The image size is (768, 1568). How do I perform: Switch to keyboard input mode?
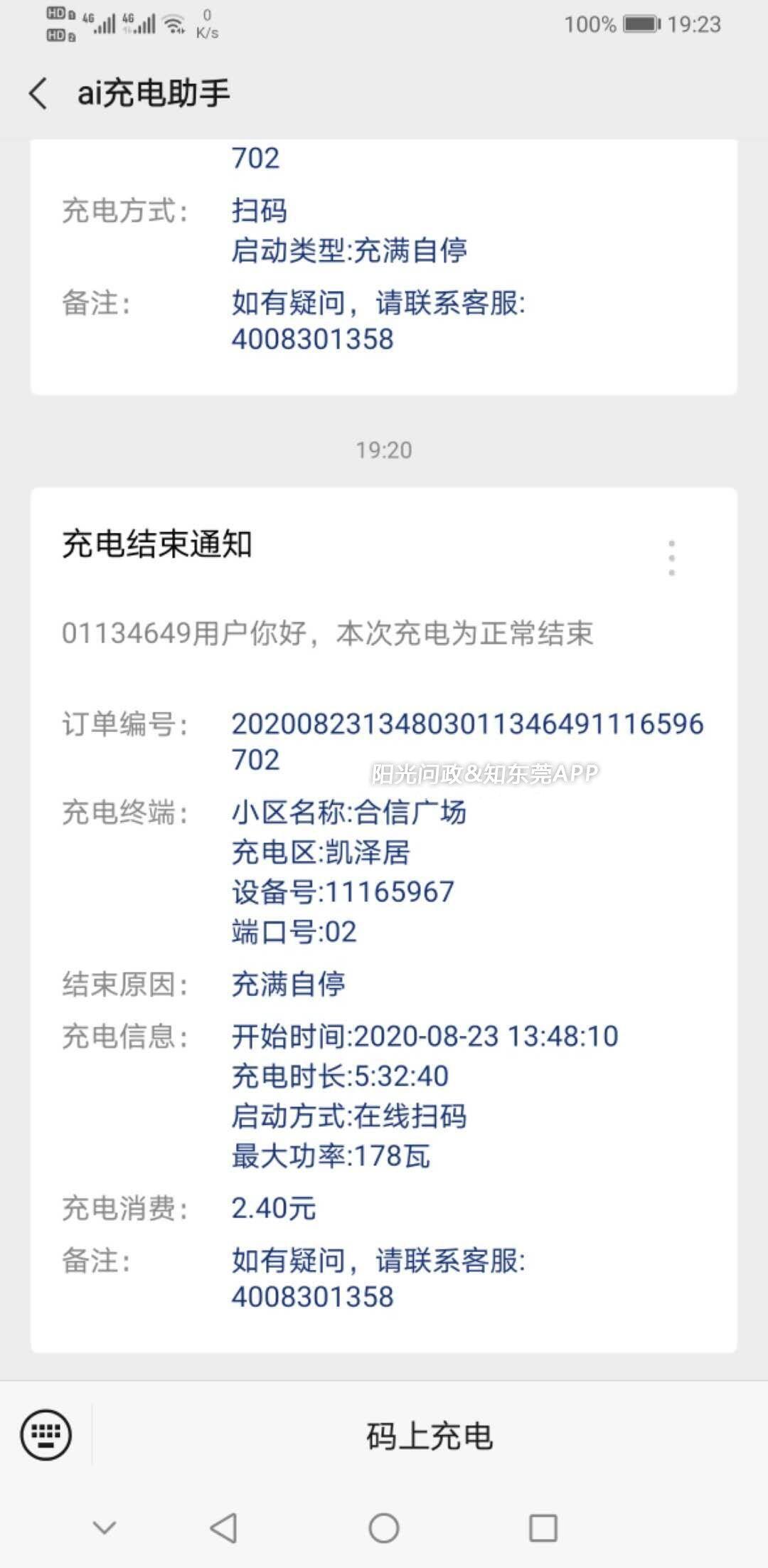pyautogui.click(x=46, y=1434)
